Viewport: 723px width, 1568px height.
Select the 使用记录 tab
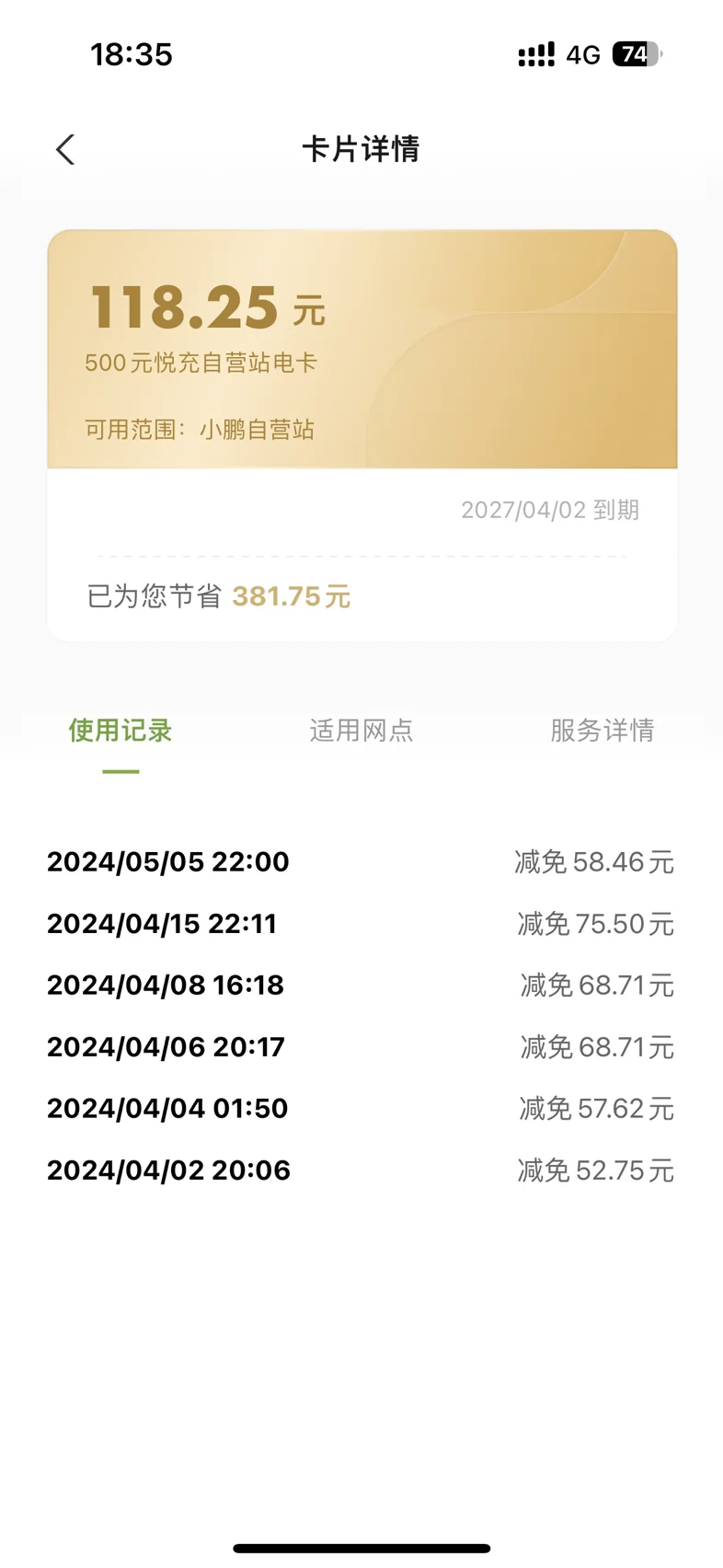120,731
